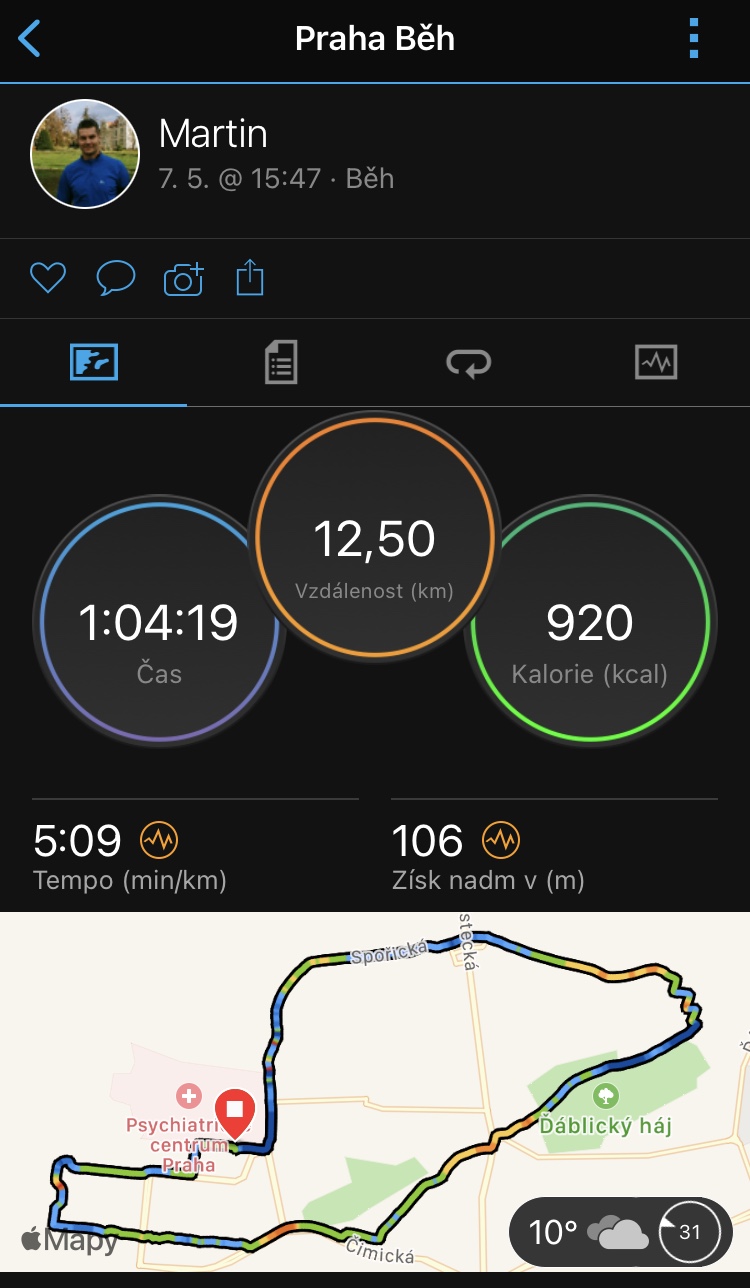The image size is (750, 1288).
Task: Open the elevation chart icon next to 106
Action: 502,840
